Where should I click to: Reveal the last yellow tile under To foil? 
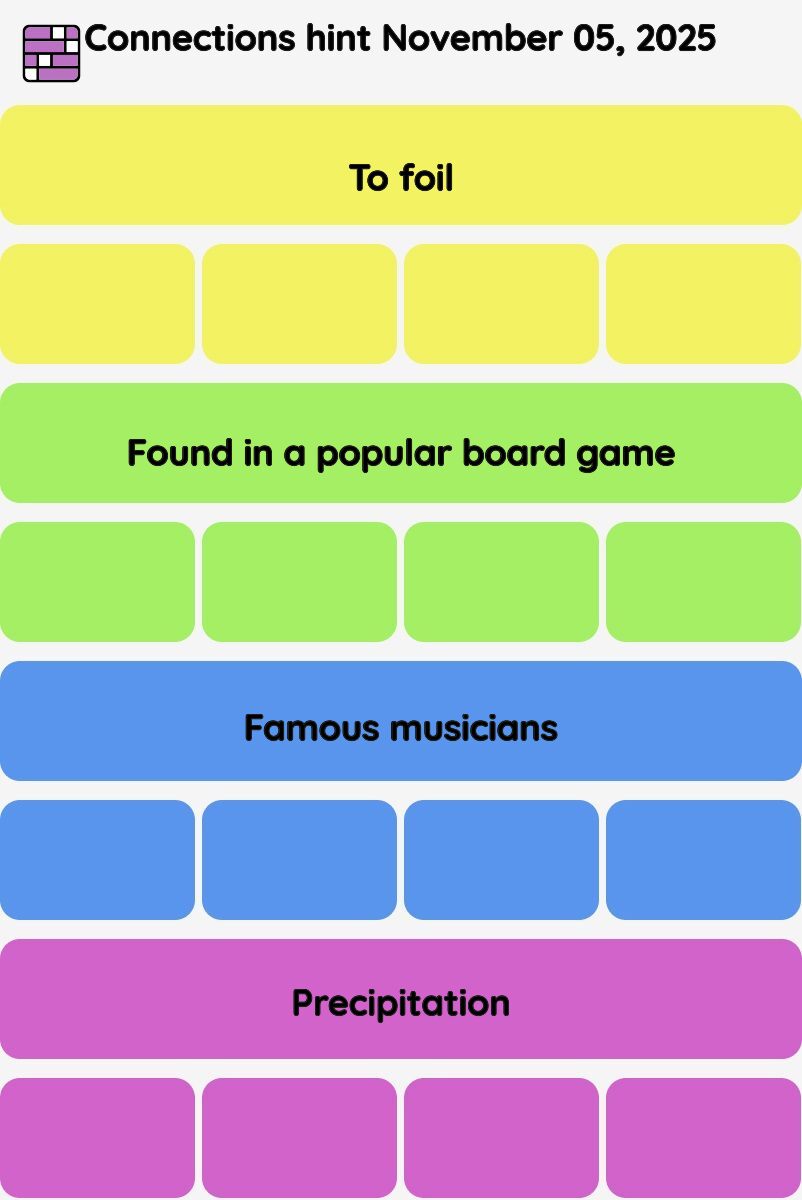point(703,304)
